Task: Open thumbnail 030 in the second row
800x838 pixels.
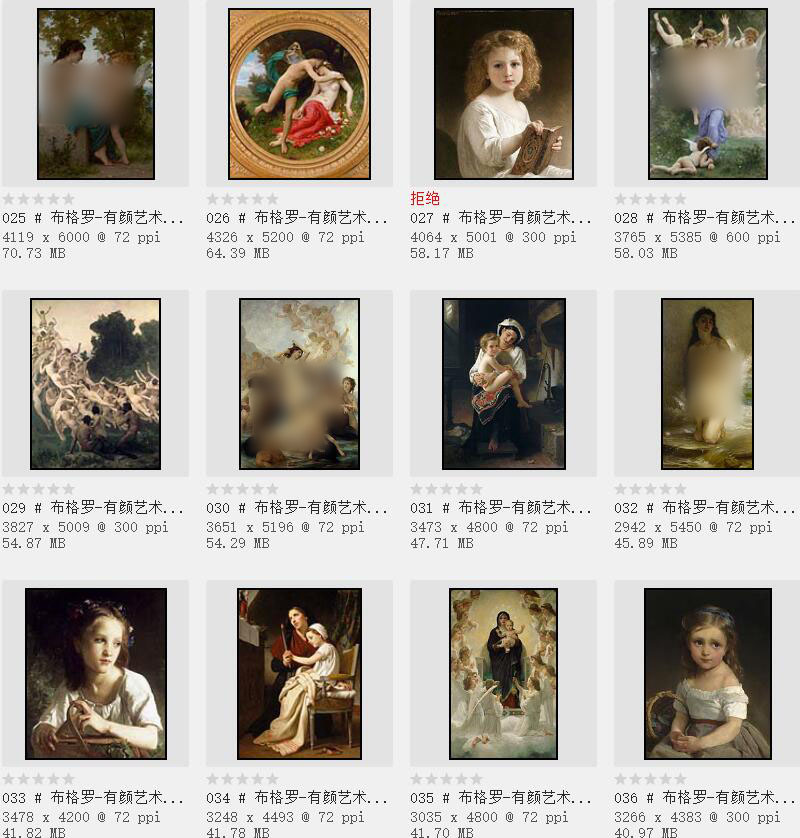Action: (x=300, y=384)
